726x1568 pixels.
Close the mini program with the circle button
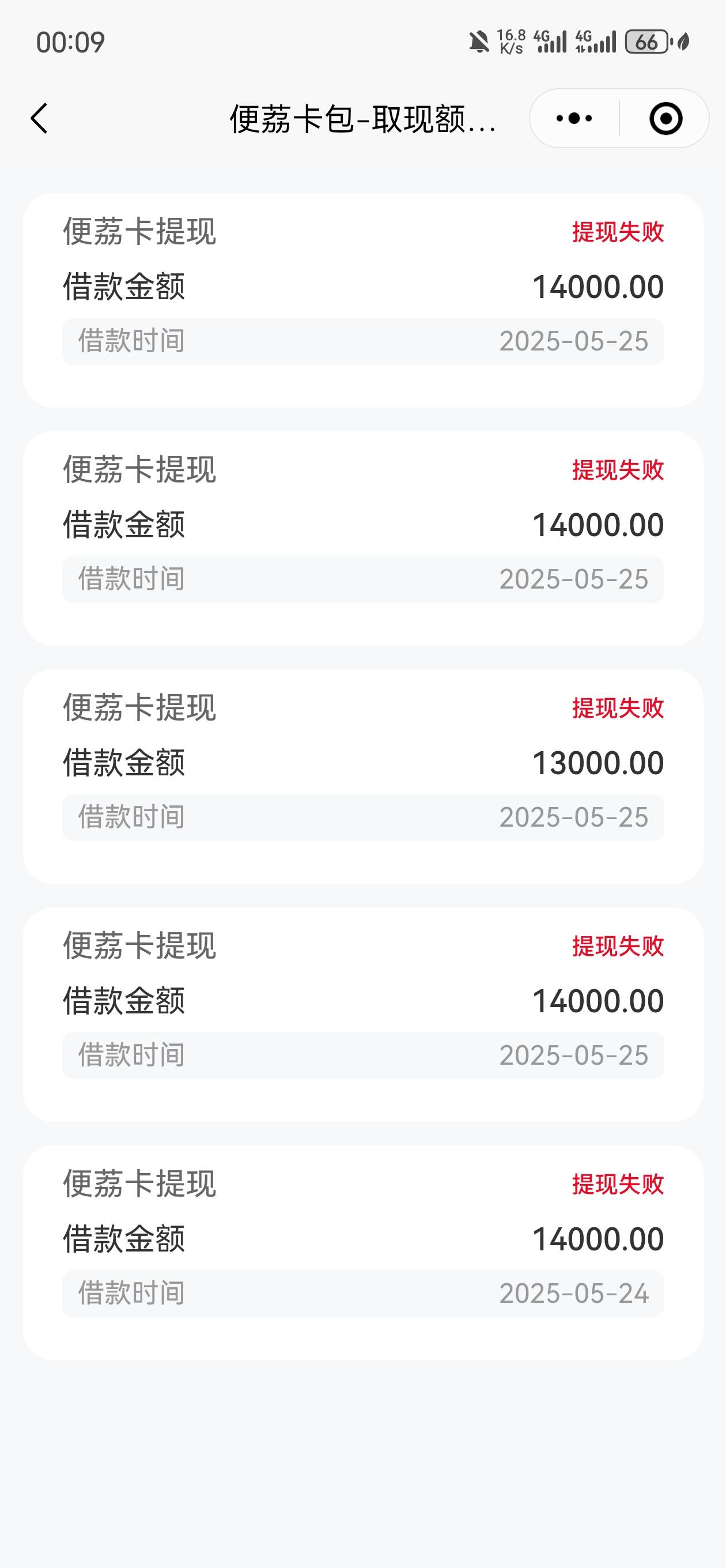pyautogui.click(x=665, y=118)
